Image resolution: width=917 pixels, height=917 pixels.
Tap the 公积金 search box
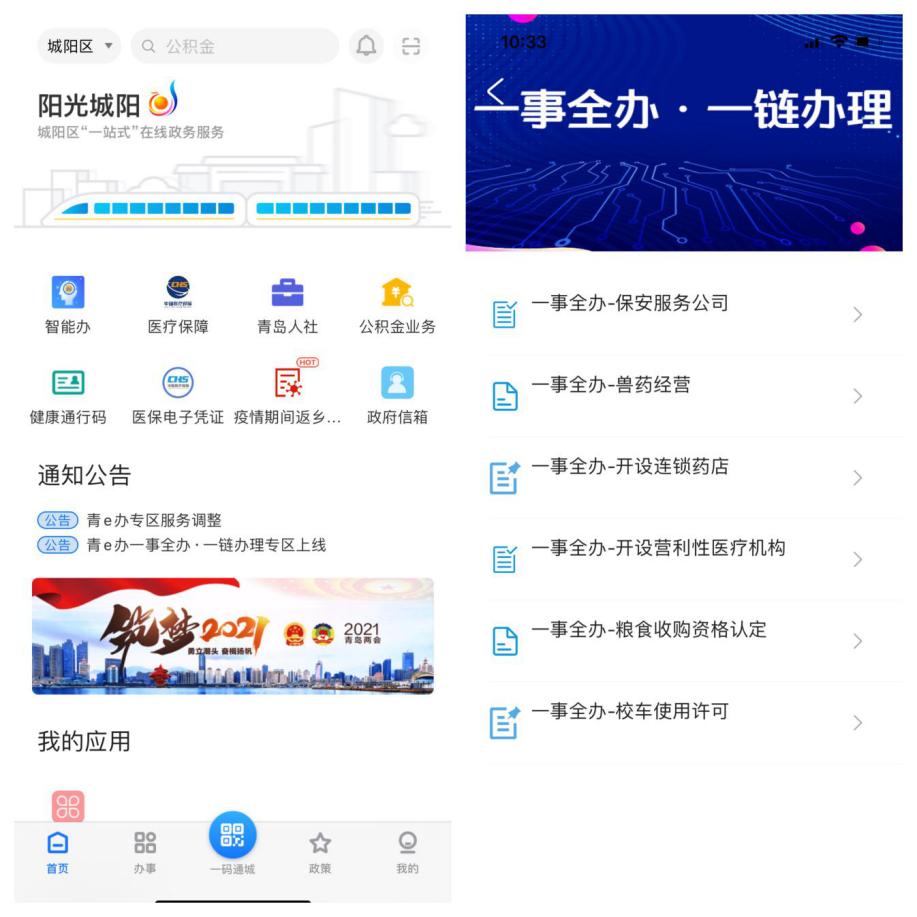[x=236, y=46]
